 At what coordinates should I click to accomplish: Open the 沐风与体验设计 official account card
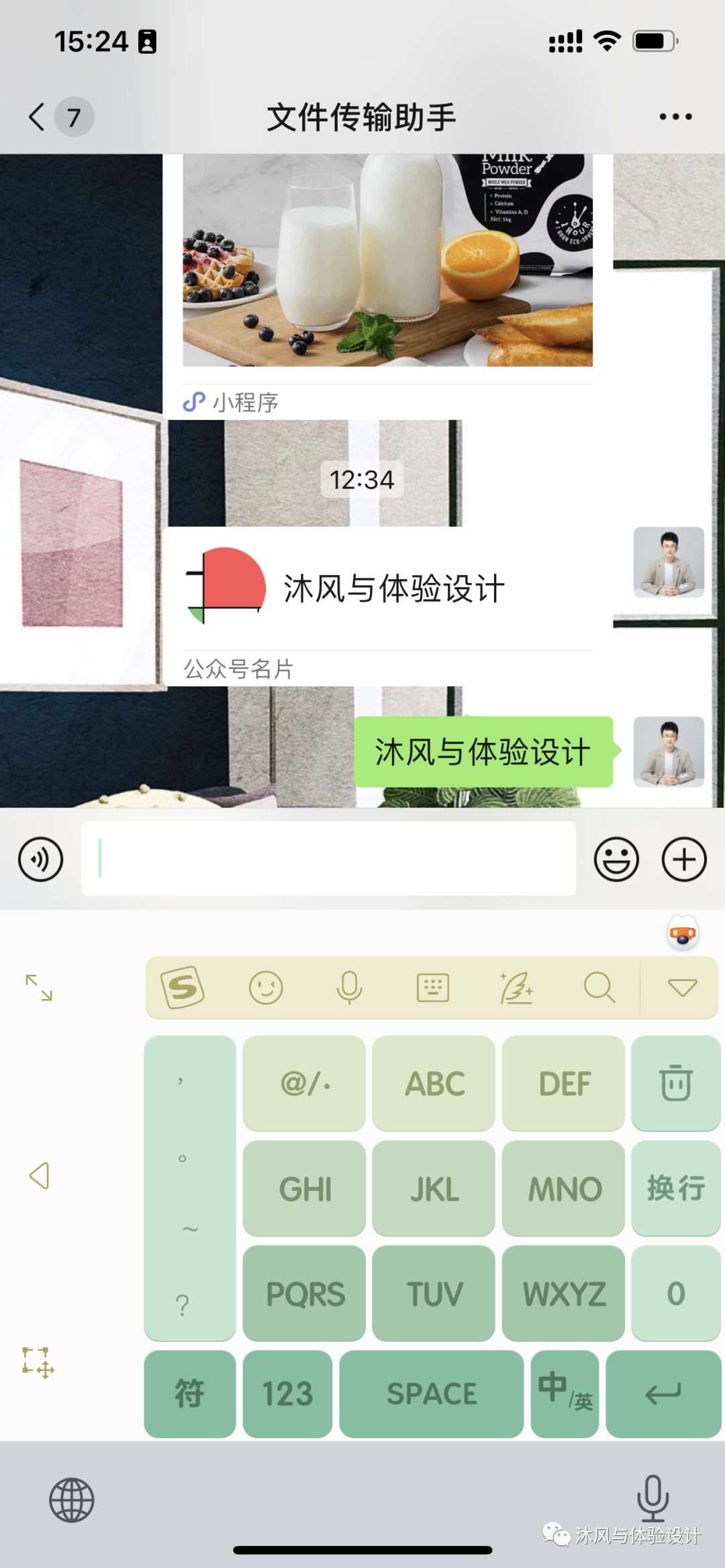[388, 606]
